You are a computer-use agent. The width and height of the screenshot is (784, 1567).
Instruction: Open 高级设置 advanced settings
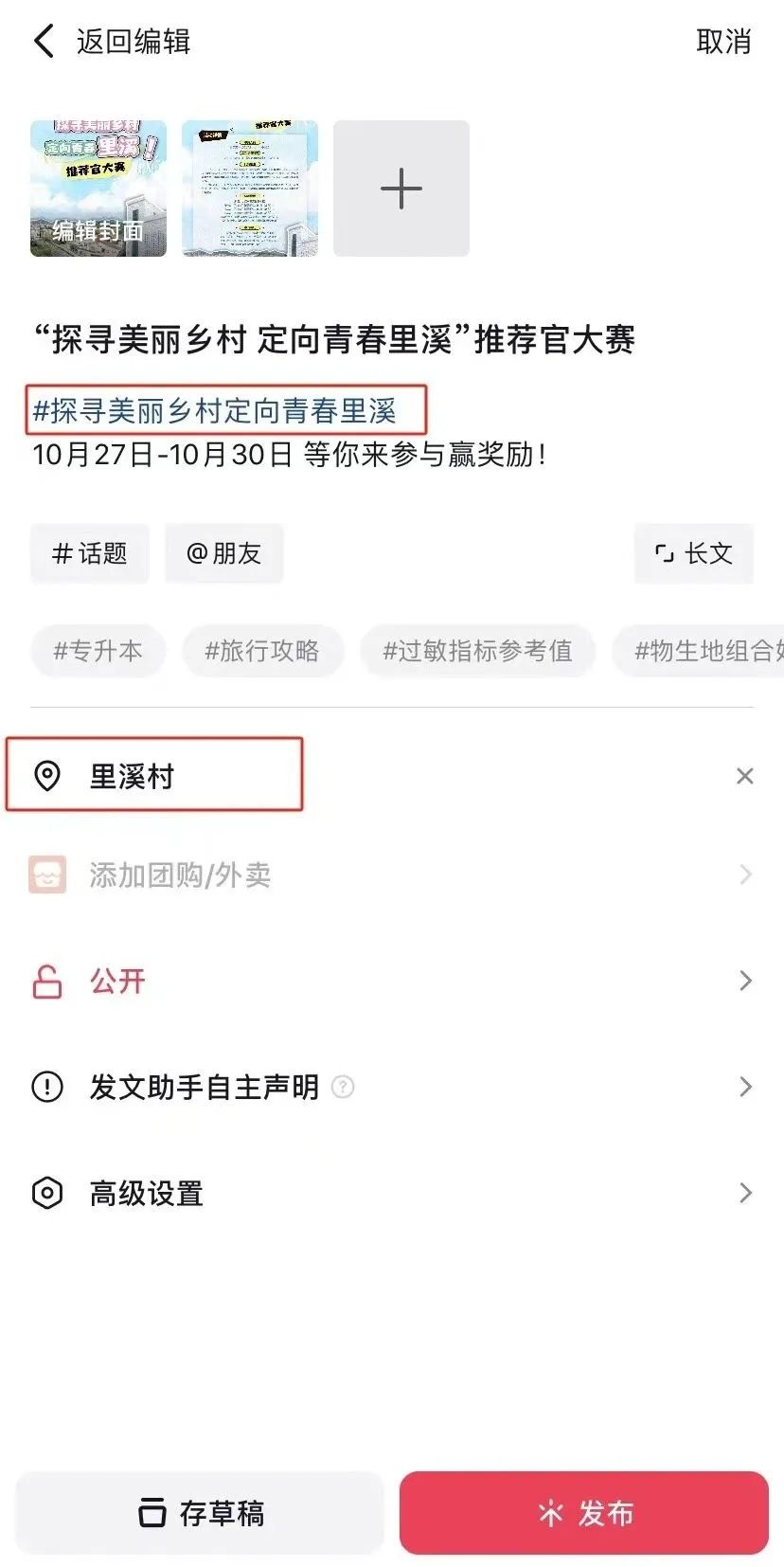pyautogui.click(x=392, y=1193)
